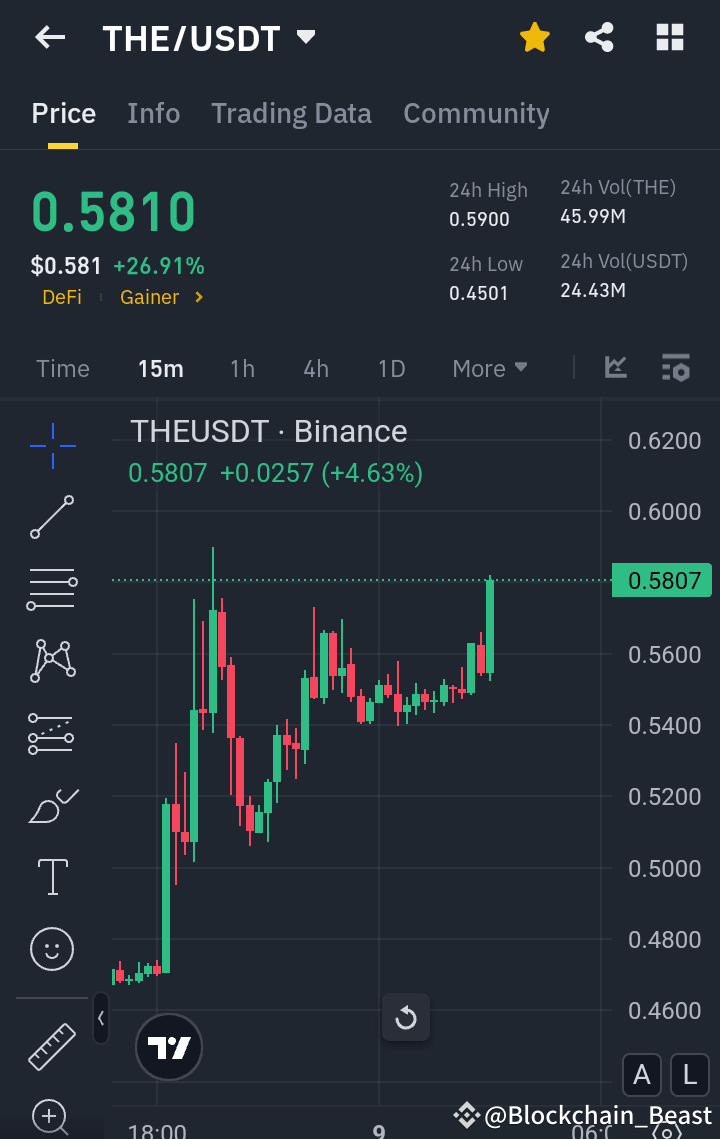Image resolution: width=720 pixels, height=1139 pixels.
Task: Tap the share icon
Action: [x=599, y=37]
